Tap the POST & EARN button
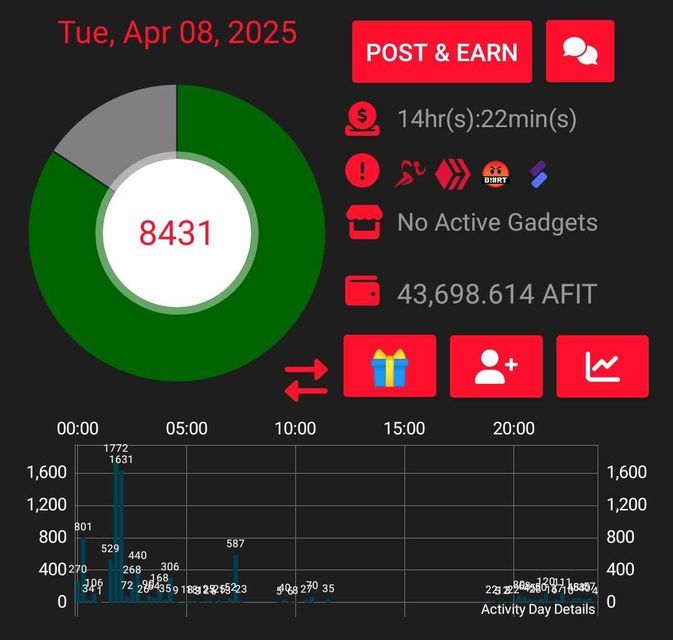This screenshot has width=673, height=640. point(442,52)
